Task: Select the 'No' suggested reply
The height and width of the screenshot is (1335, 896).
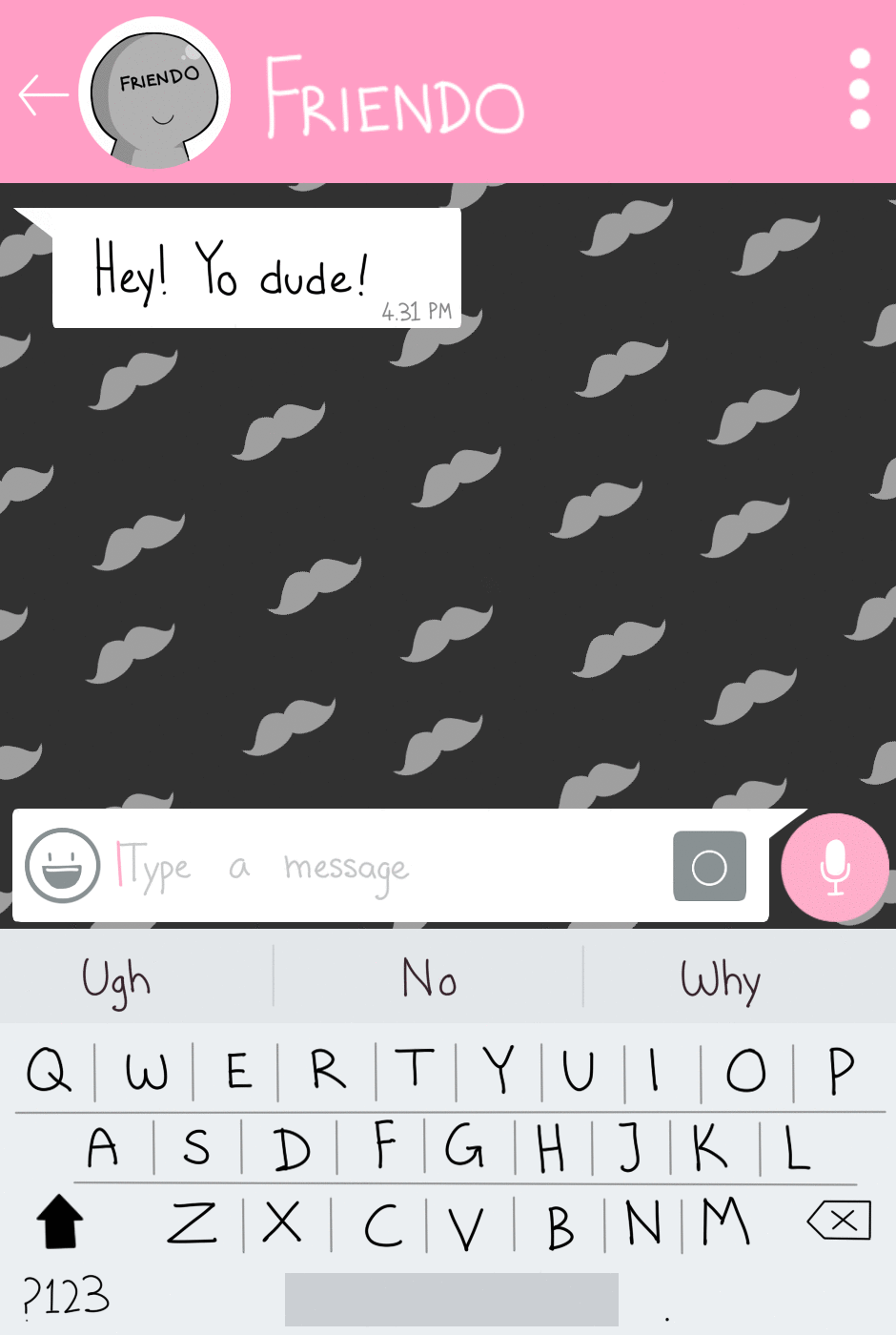Action: [429, 978]
